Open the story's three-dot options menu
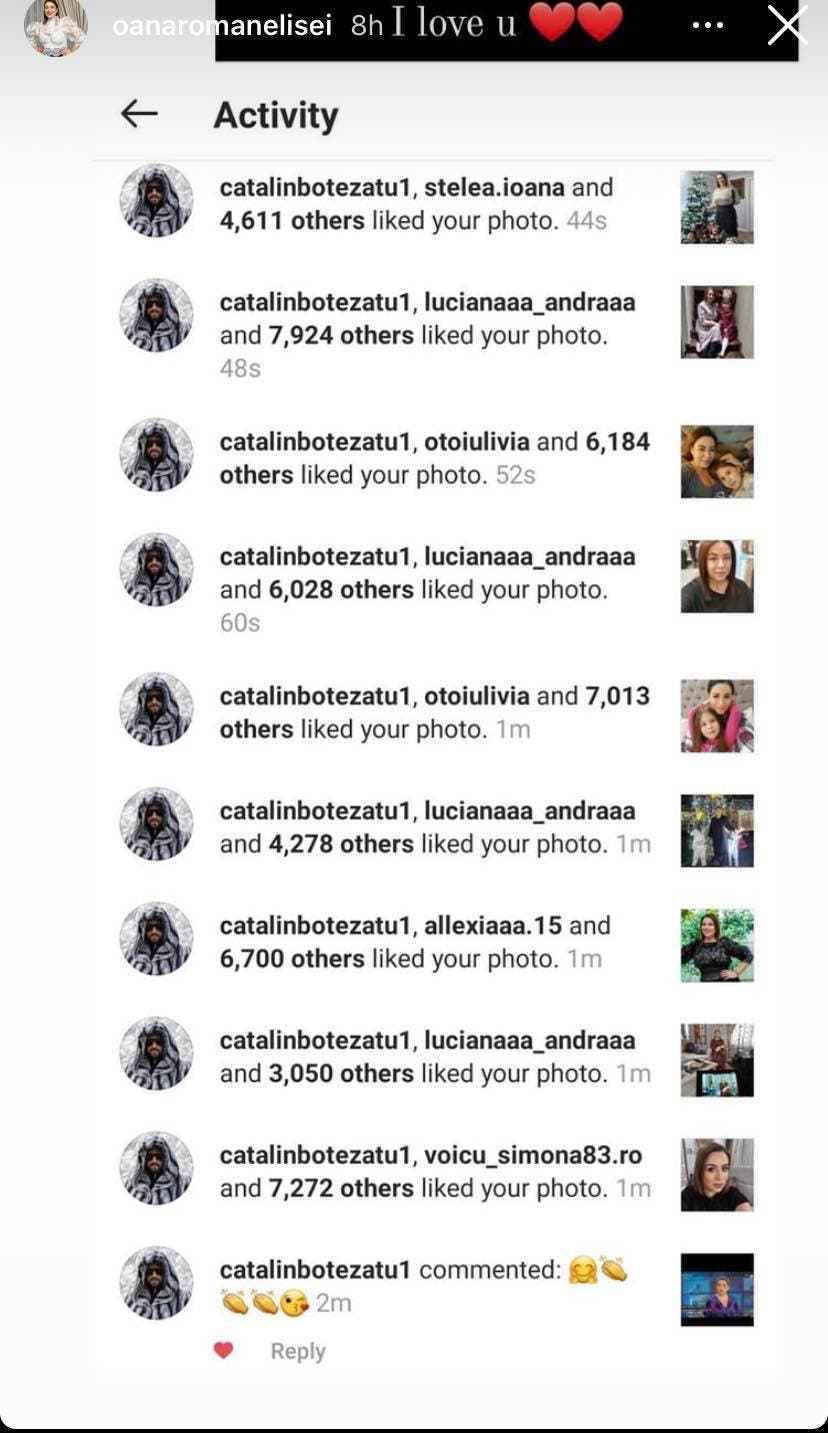 pyautogui.click(x=707, y=26)
